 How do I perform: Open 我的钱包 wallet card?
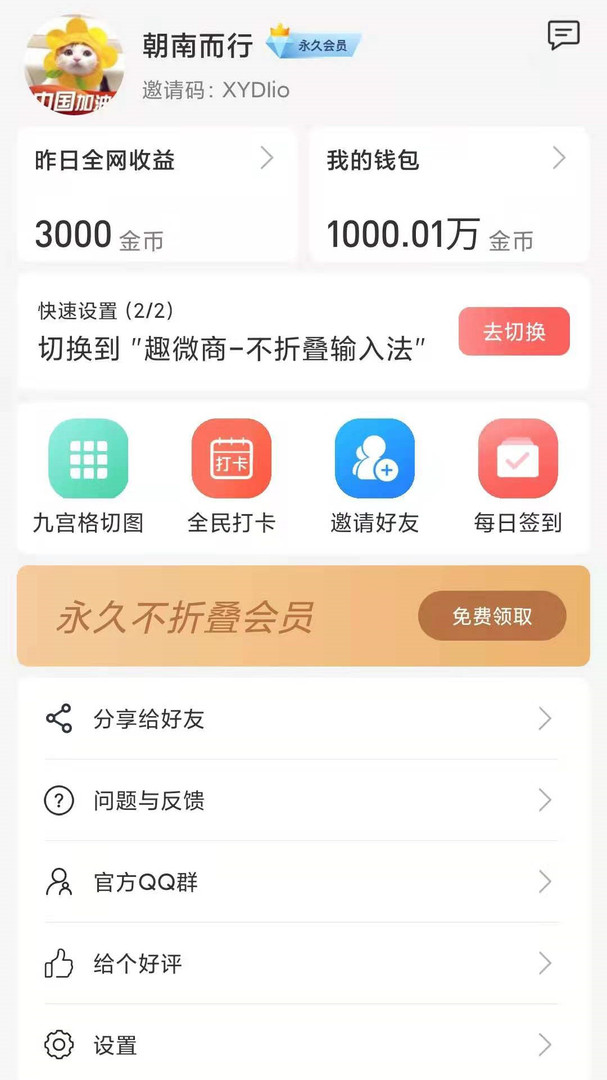point(447,195)
